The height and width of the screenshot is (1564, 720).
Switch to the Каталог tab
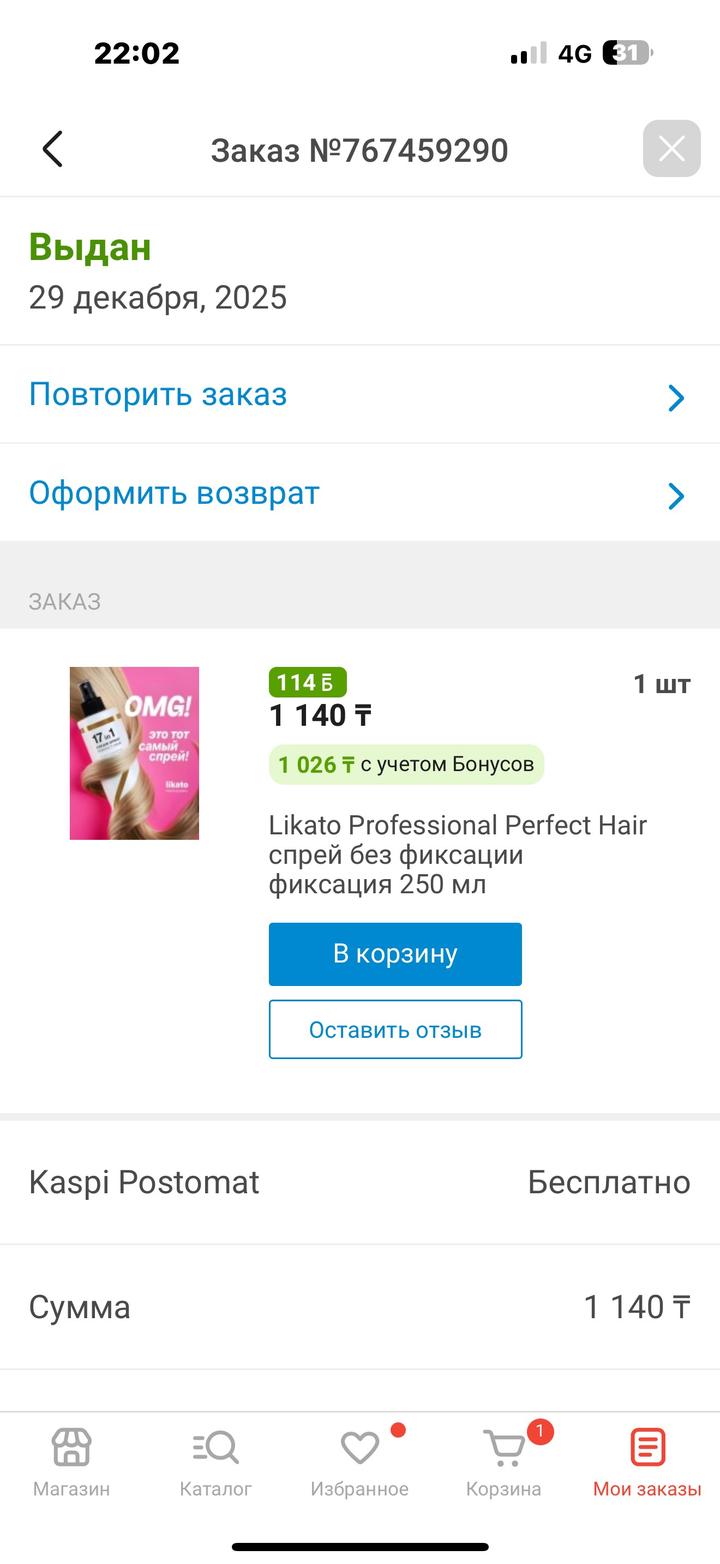click(215, 1461)
